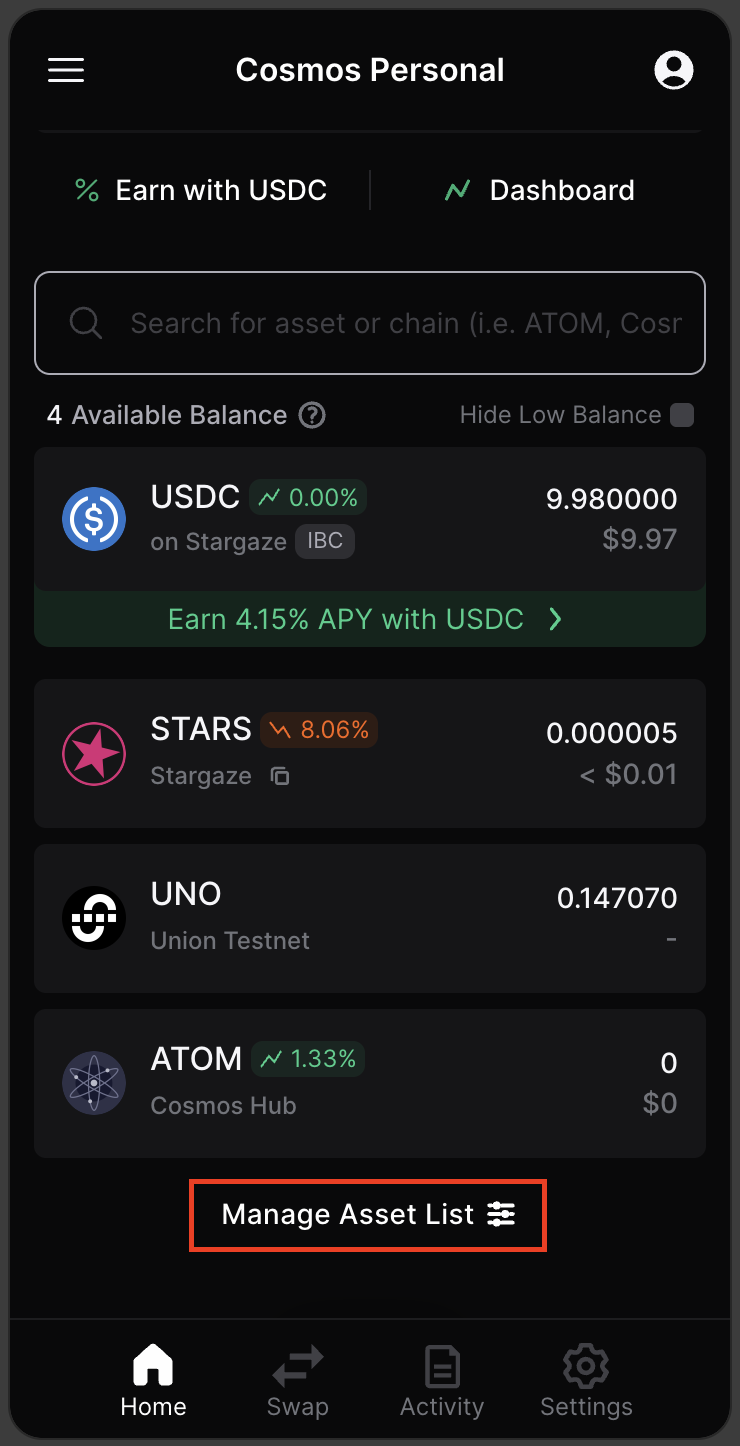
Task: Open the hamburger menu
Action: tap(66, 70)
